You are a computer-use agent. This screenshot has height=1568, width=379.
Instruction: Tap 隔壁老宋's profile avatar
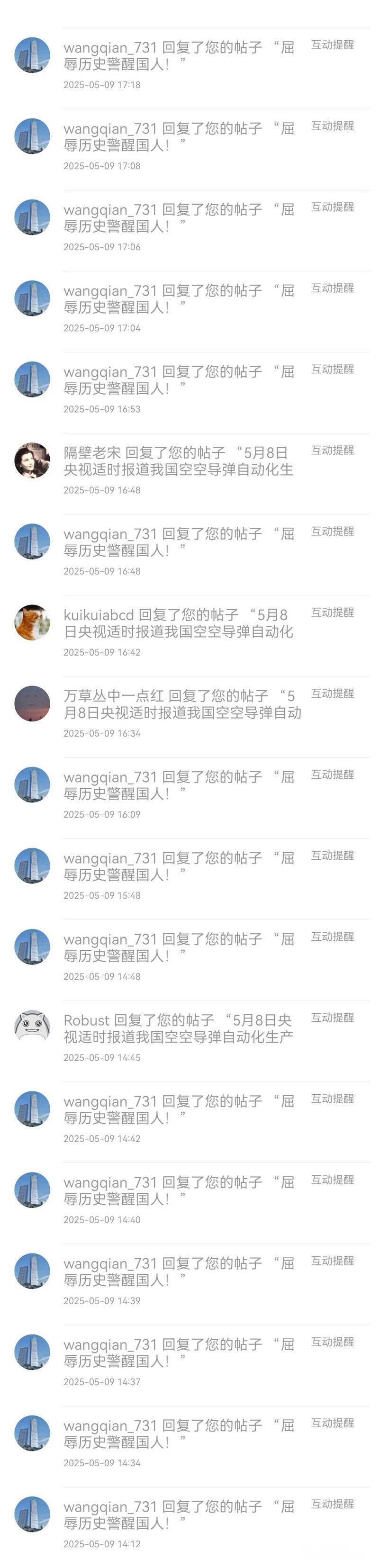(32, 460)
